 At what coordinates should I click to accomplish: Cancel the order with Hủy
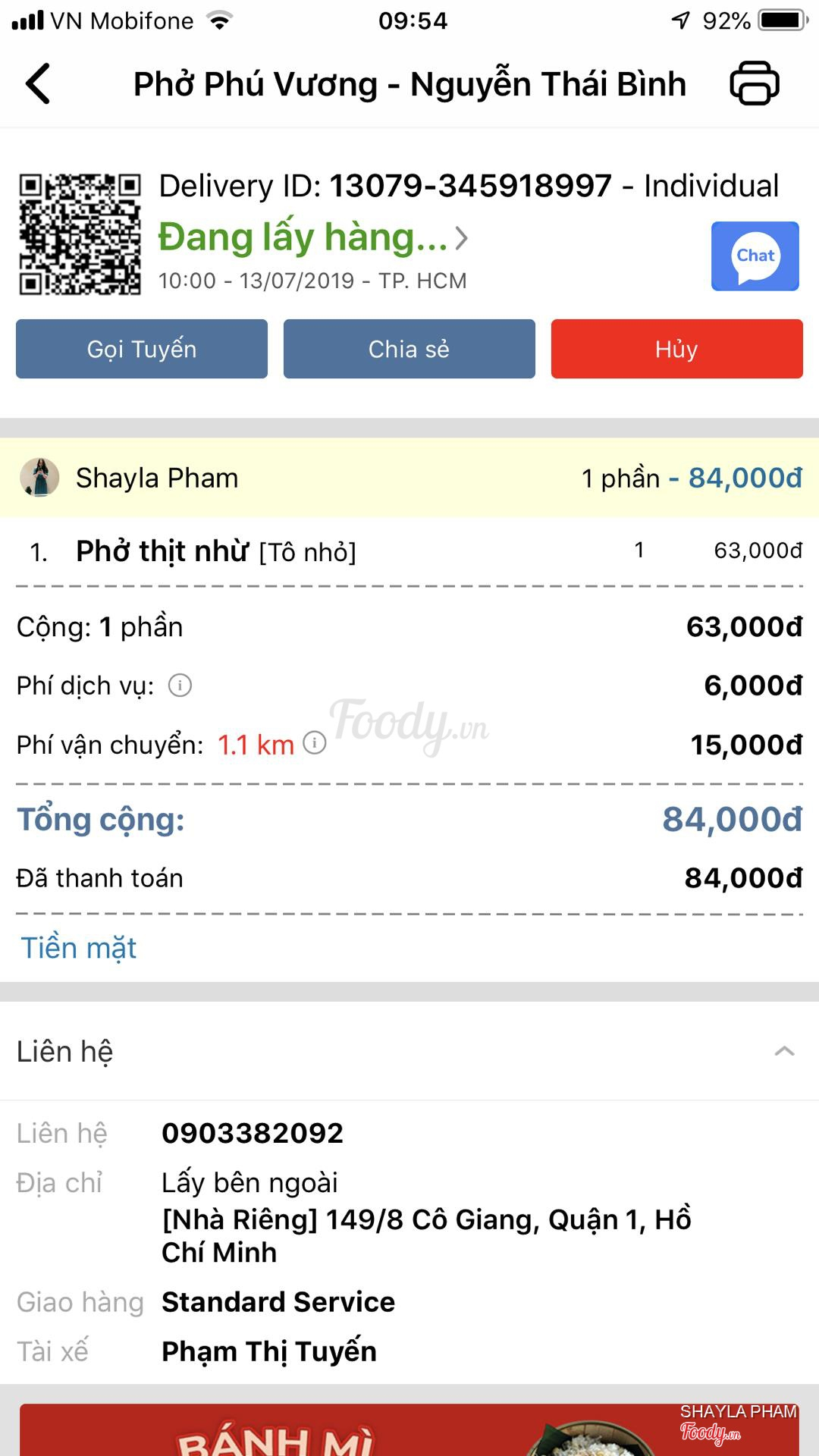pyautogui.click(x=676, y=349)
